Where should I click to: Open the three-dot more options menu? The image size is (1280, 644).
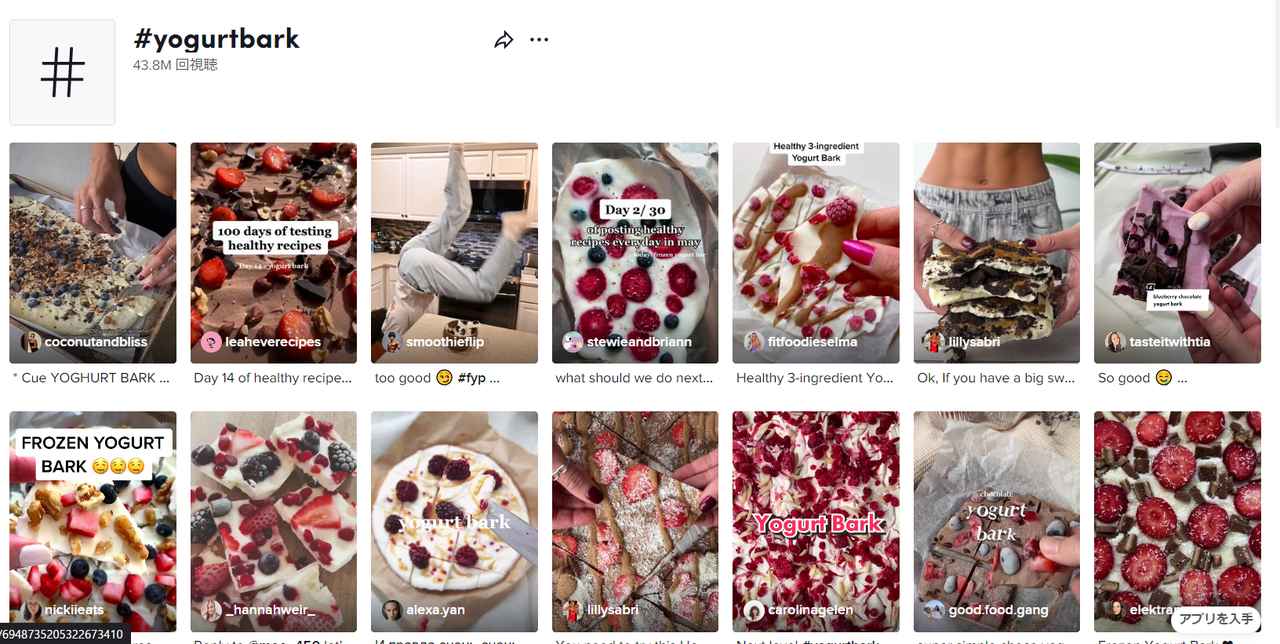[x=539, y=40]
